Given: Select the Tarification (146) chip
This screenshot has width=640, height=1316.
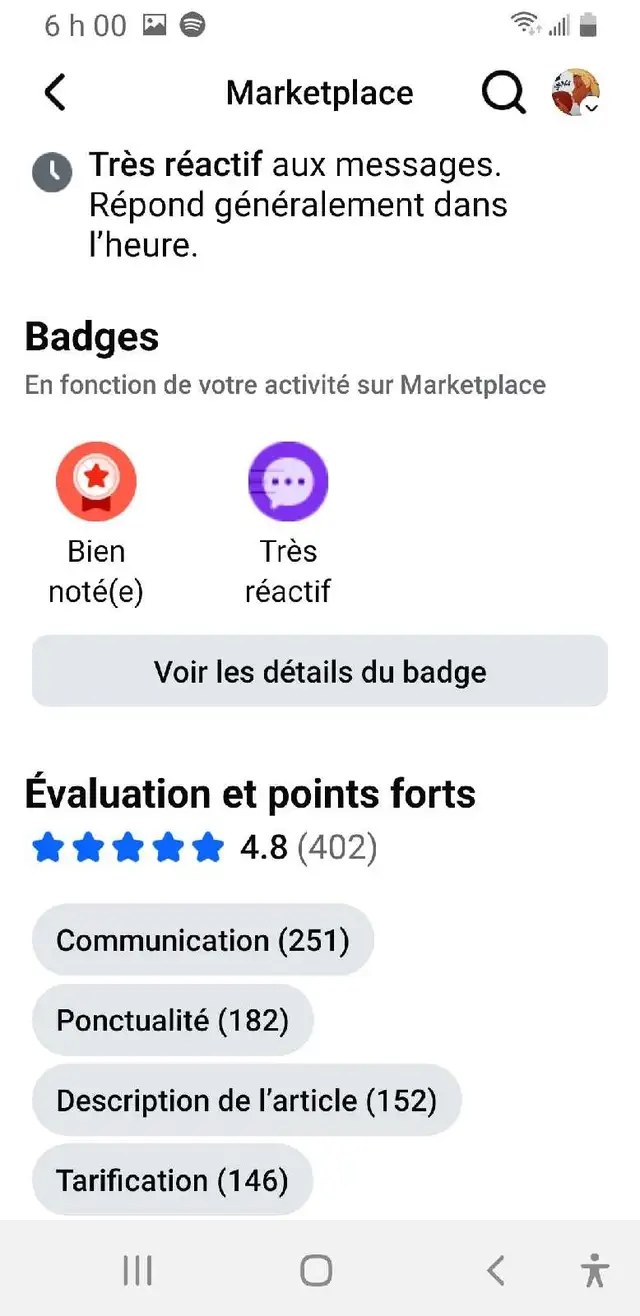Looking at the screenshot, I should click(173, 1180).
